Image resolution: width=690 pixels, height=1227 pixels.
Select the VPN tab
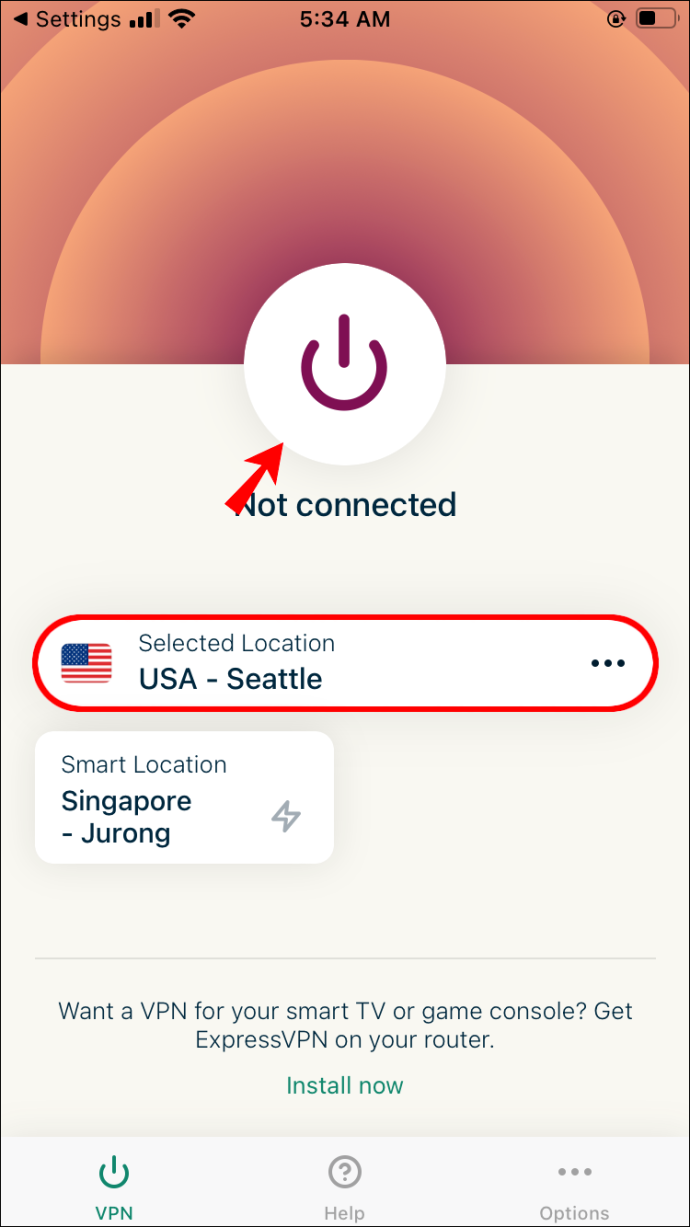[114, 1187]
